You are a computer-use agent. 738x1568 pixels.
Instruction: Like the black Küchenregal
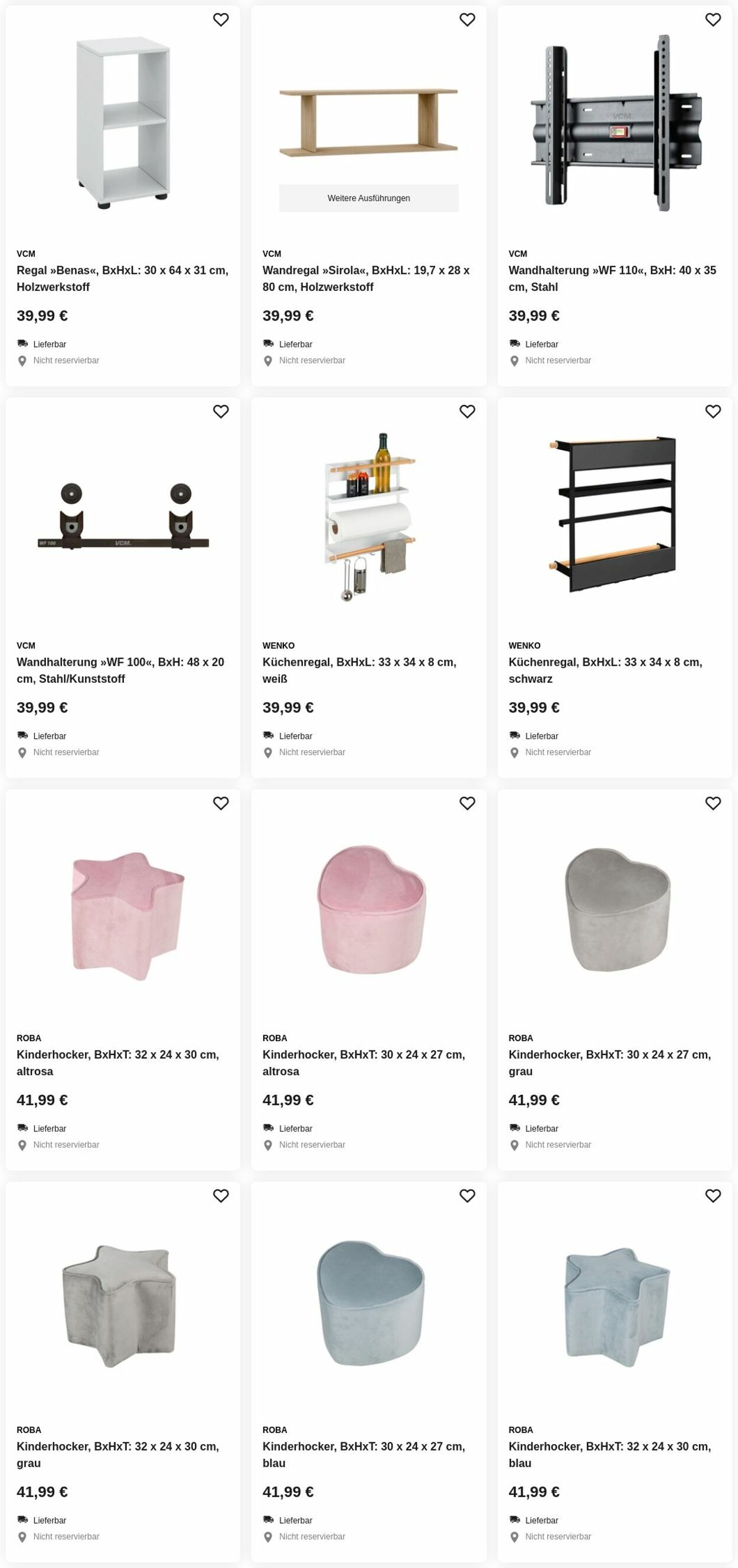[x=713, y=412]
